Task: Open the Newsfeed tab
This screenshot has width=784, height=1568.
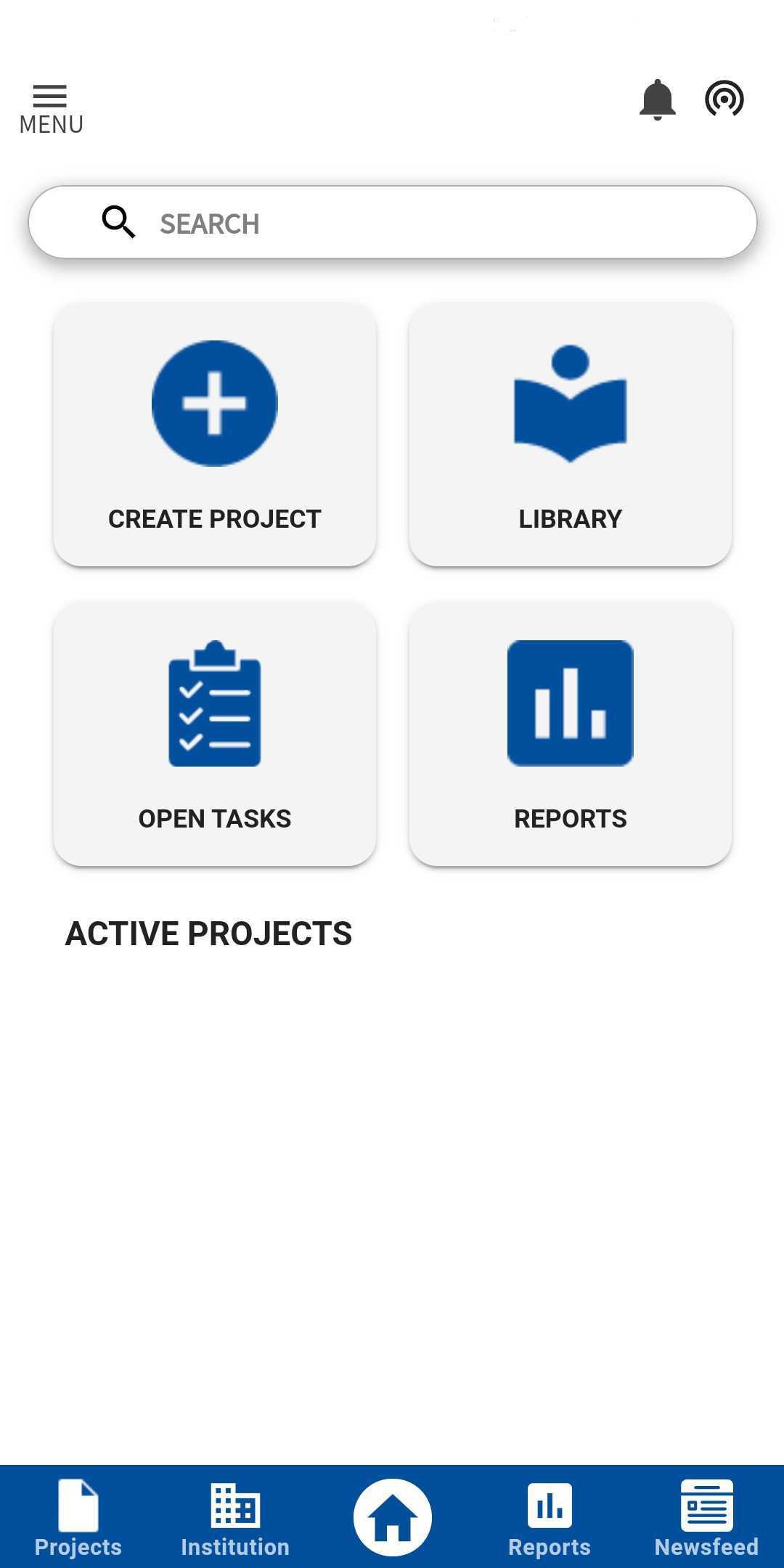Action: coord(706,1519)
